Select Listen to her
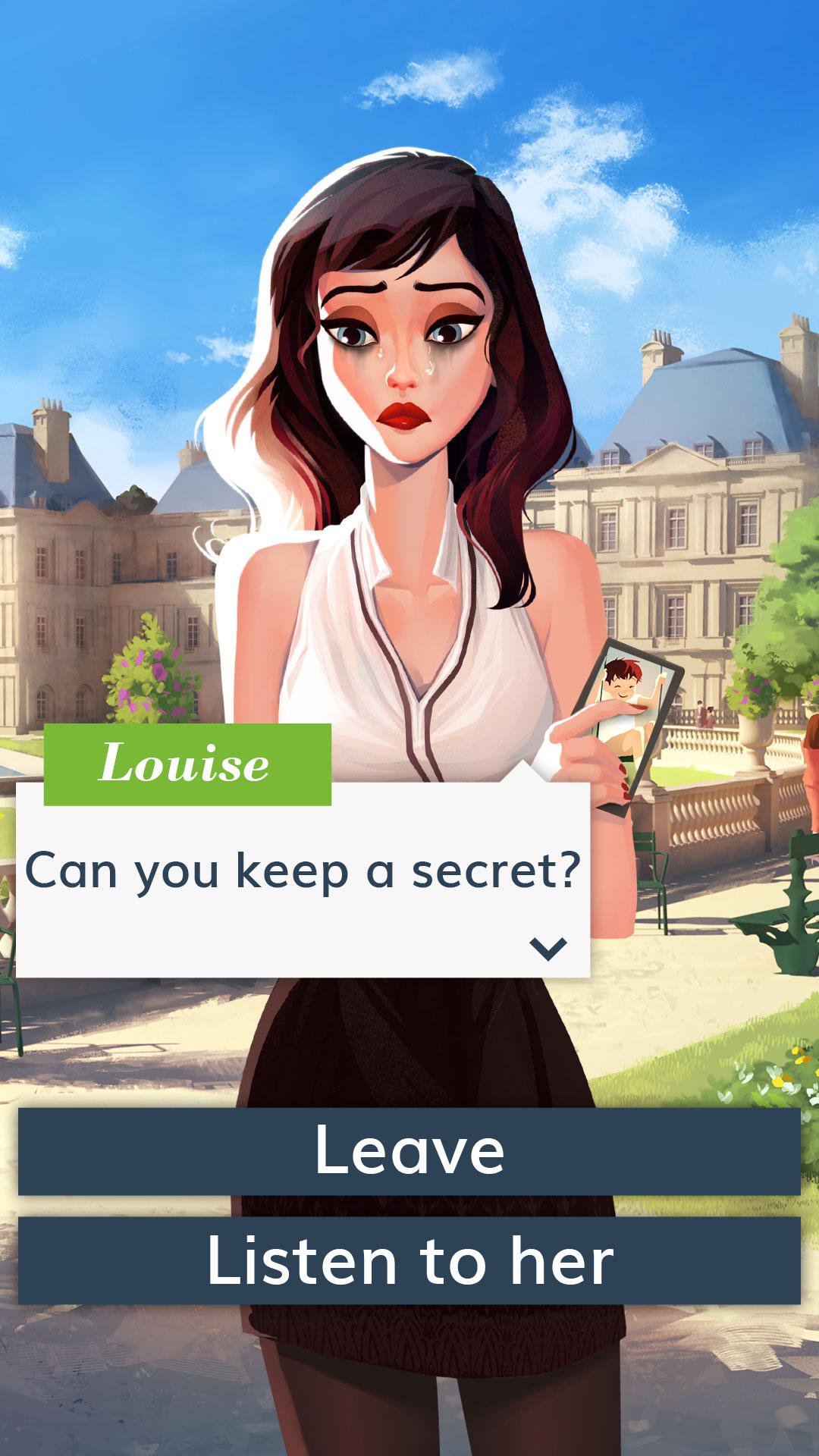The height and width of the screenshot is (1456, 819). [409, 1262]
